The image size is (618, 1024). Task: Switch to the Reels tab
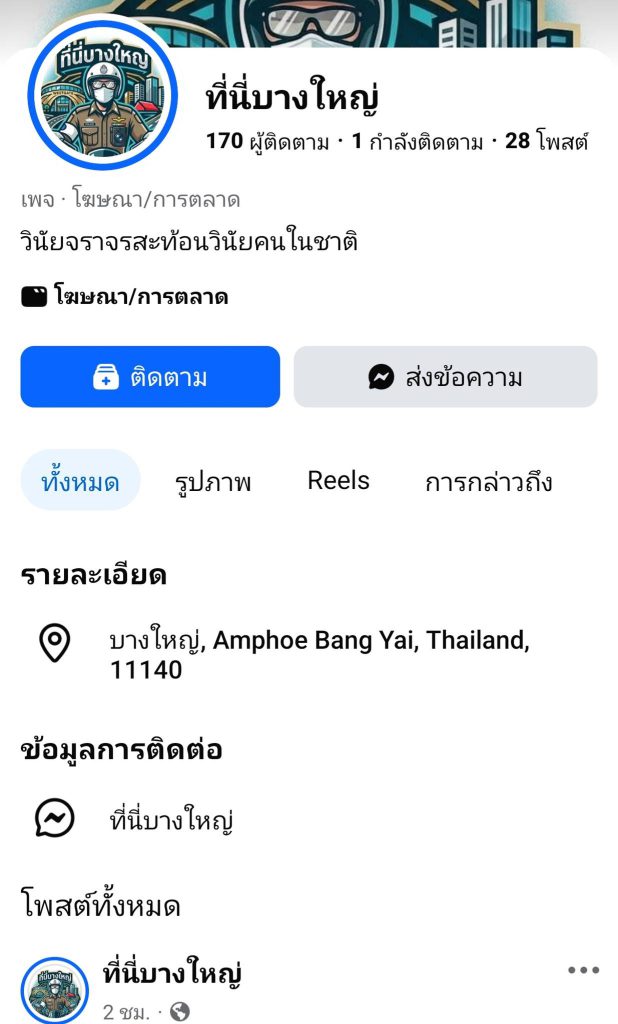pos(338,481)
